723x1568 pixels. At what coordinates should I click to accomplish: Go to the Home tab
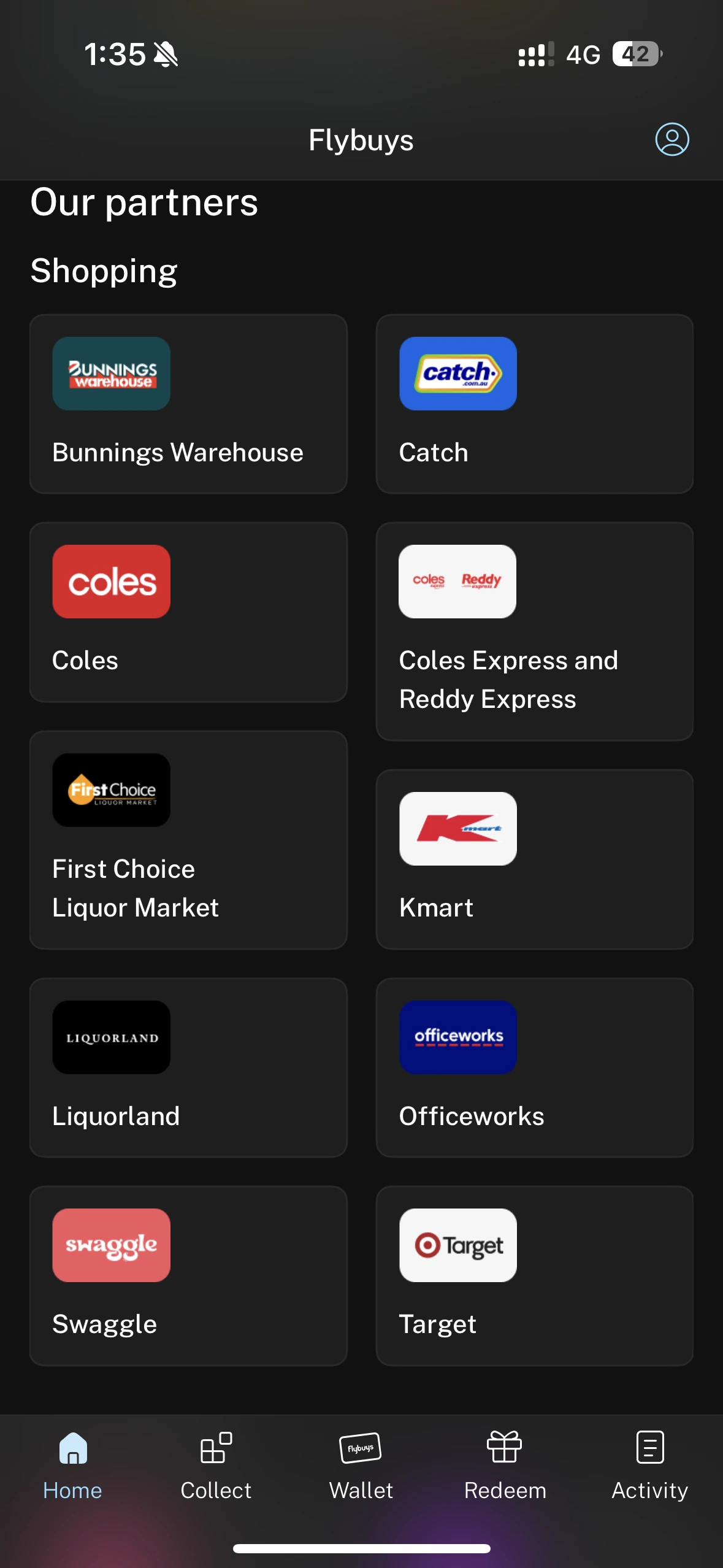(x=72, y=1466)
